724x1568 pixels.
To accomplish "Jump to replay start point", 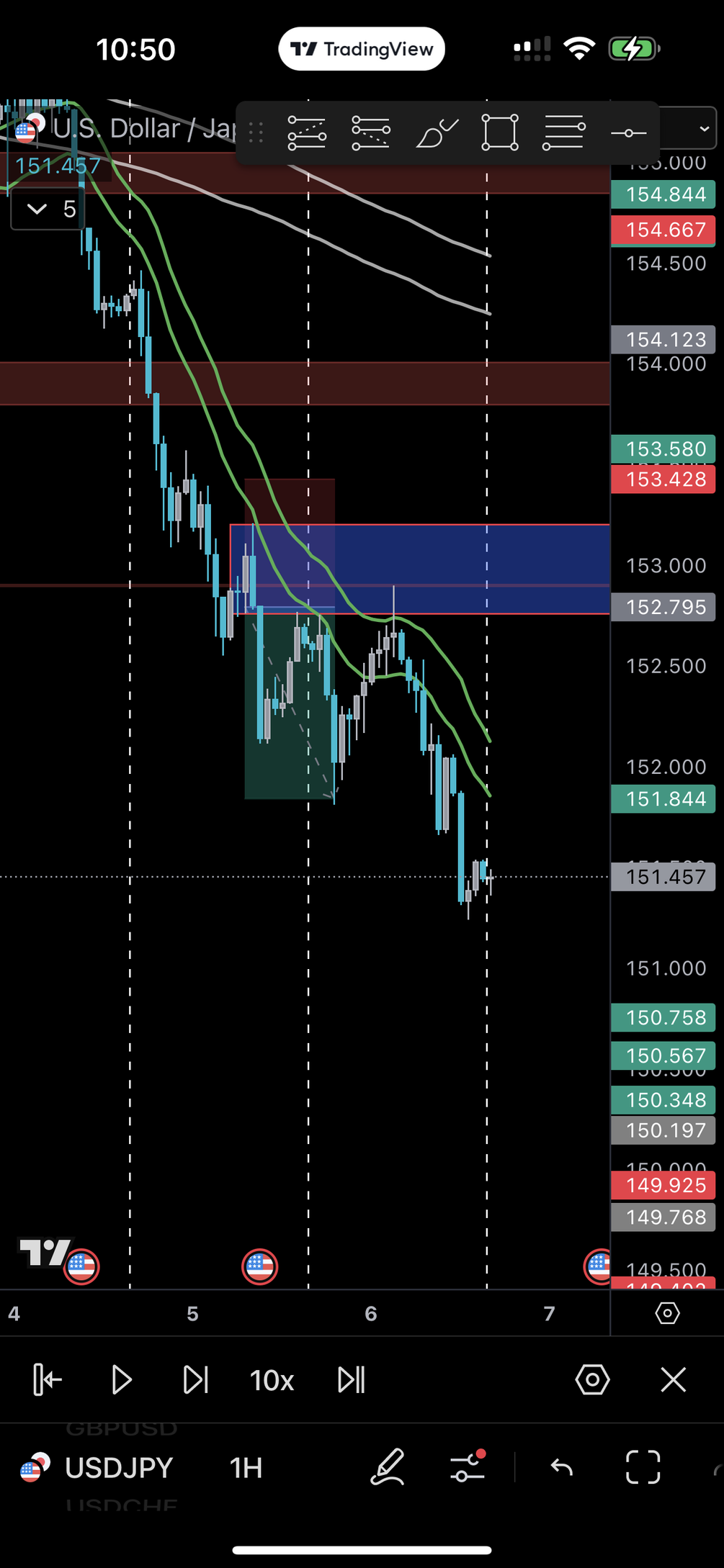I will tap(48, 1380).
